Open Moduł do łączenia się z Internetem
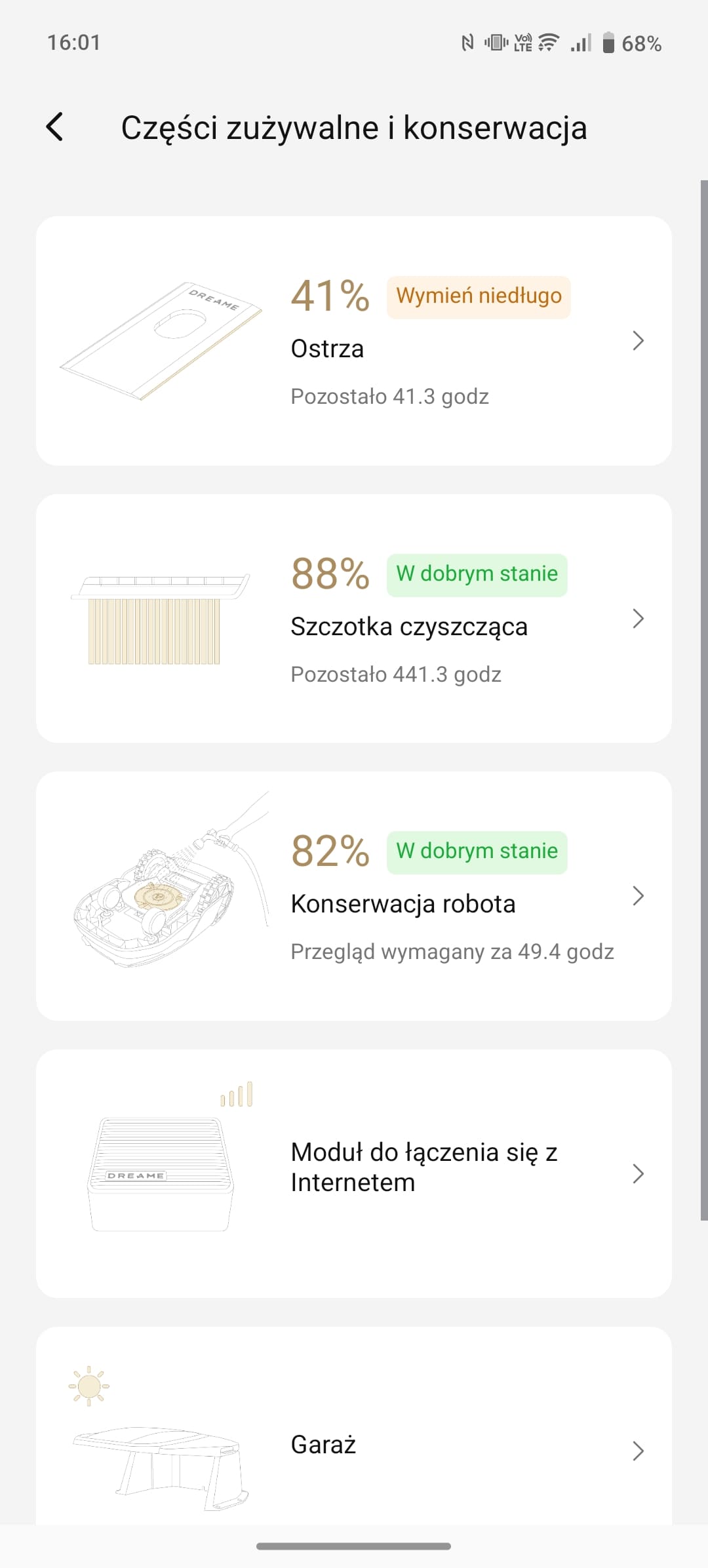This screenshot has width=708, height=1568. coord(354,1173)
